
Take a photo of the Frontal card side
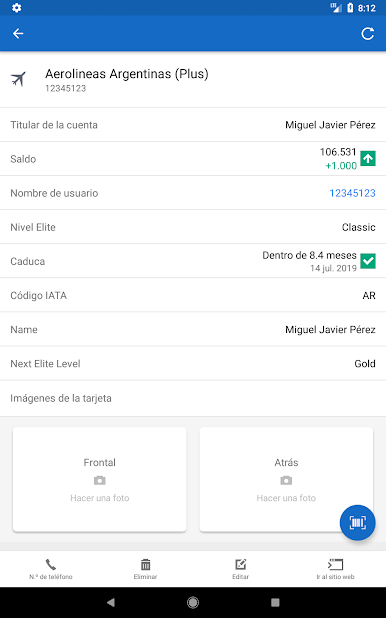(99, 479)
